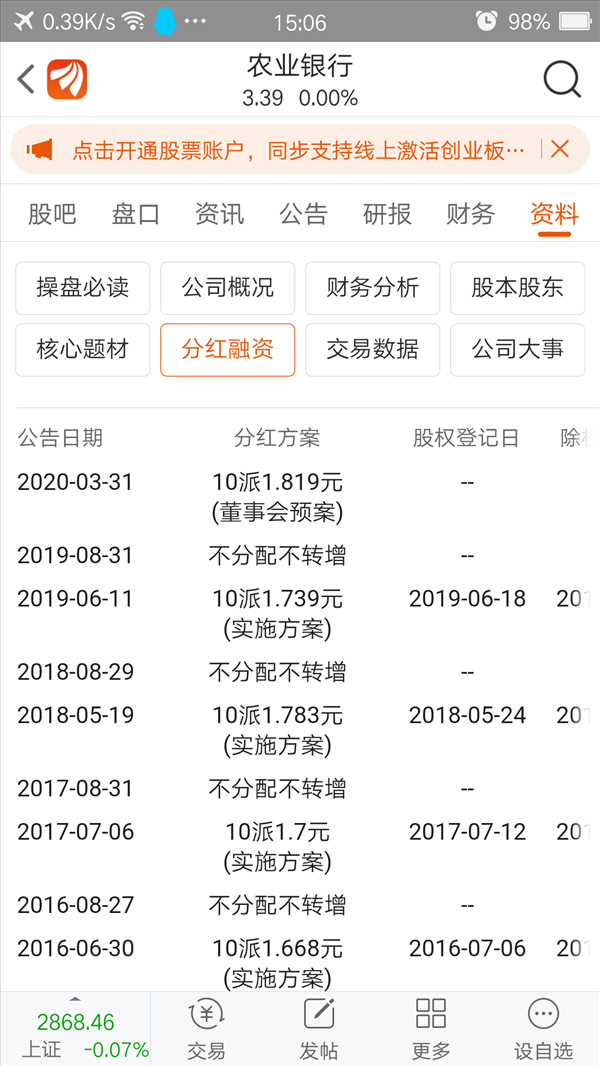The height and width of the screenshot is (1066, 600).
Task: Tap 发帖 to write a post
Action: tap(319, 1029)
